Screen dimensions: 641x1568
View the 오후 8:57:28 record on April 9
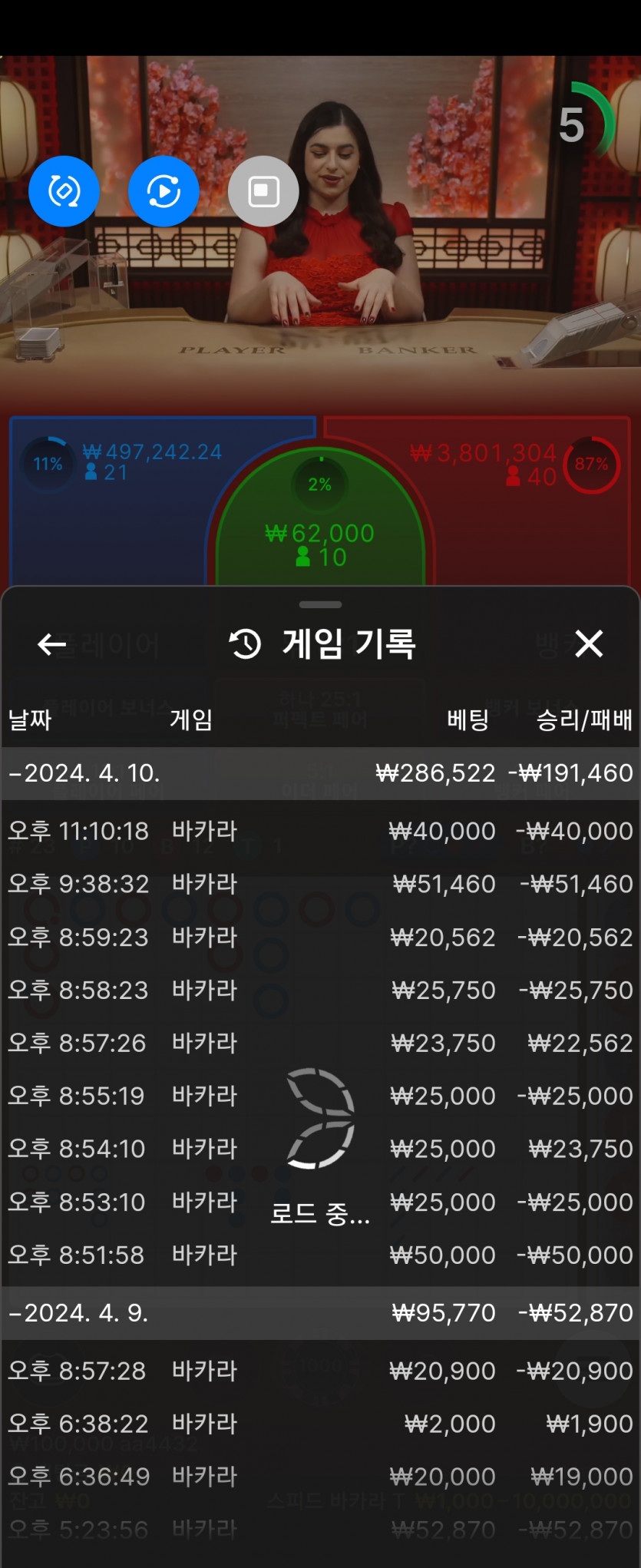coord(320,1371)
